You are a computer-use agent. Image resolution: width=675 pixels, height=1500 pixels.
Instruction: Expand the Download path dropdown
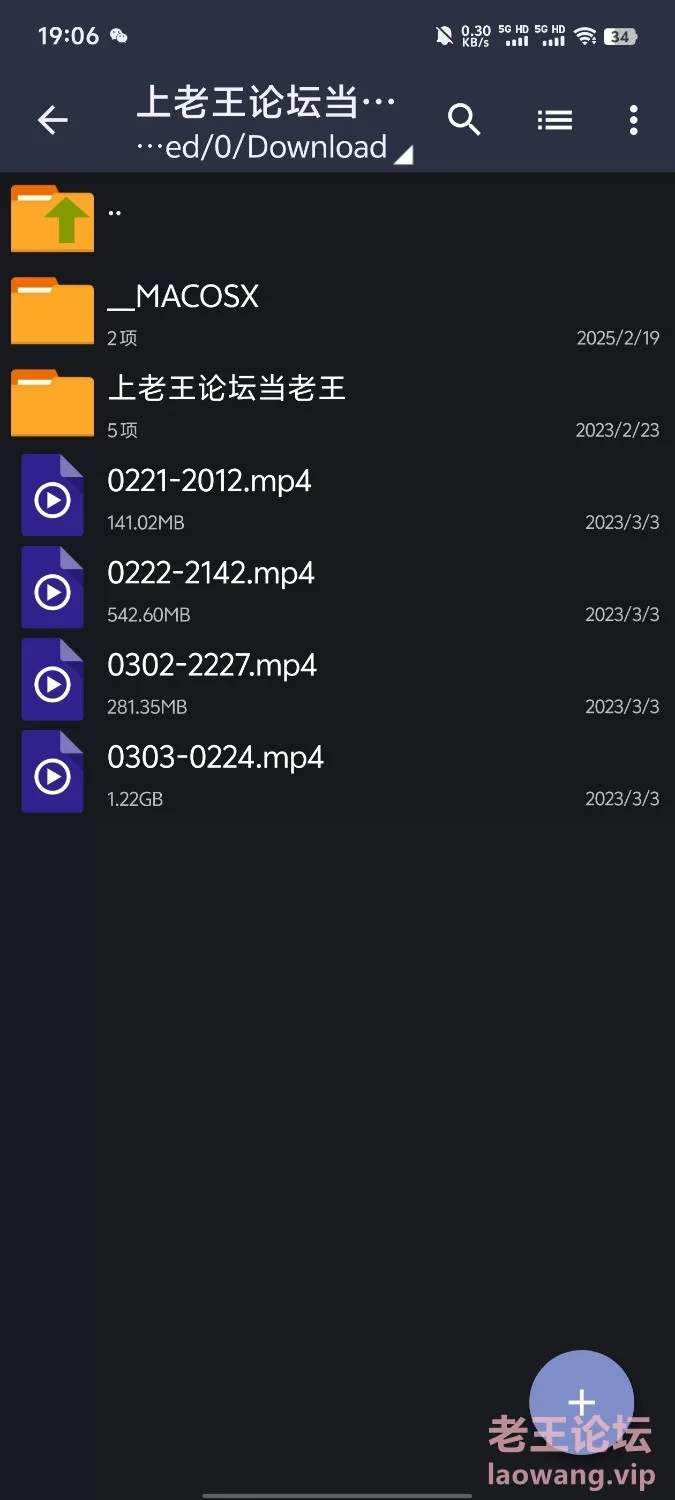point(275,147)
